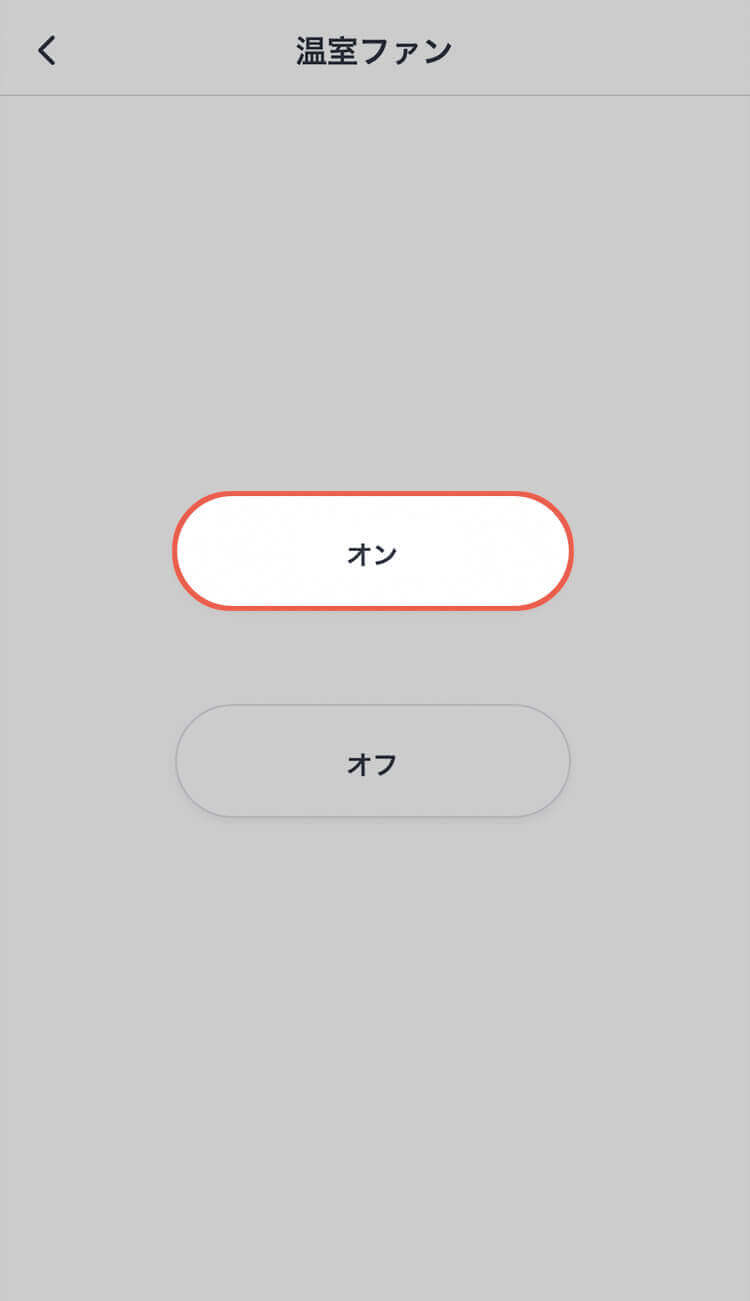Screen dimensions: 750x1301
Task: Turn the fan on with オン
Action: (x=373, y=551)
